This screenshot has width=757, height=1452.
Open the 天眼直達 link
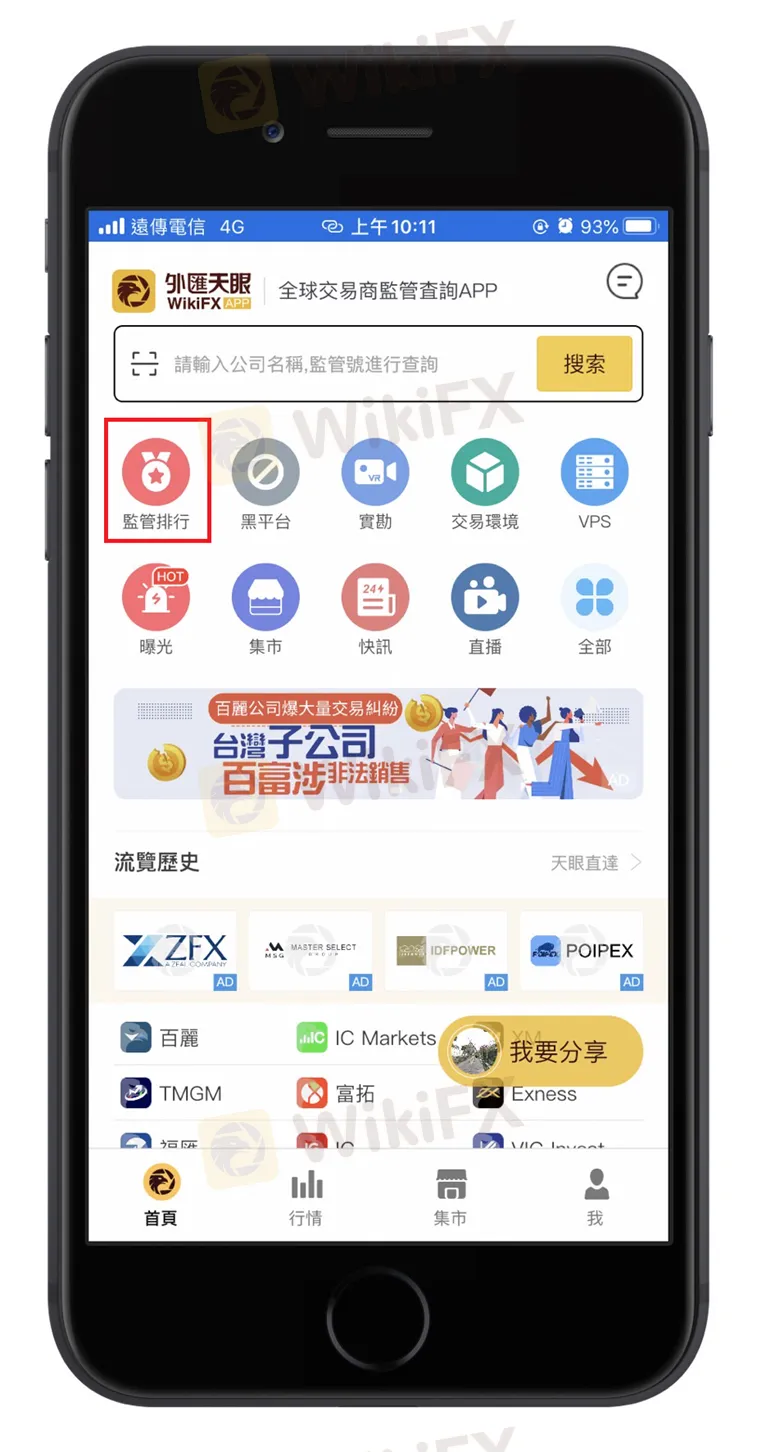(594, 862)
